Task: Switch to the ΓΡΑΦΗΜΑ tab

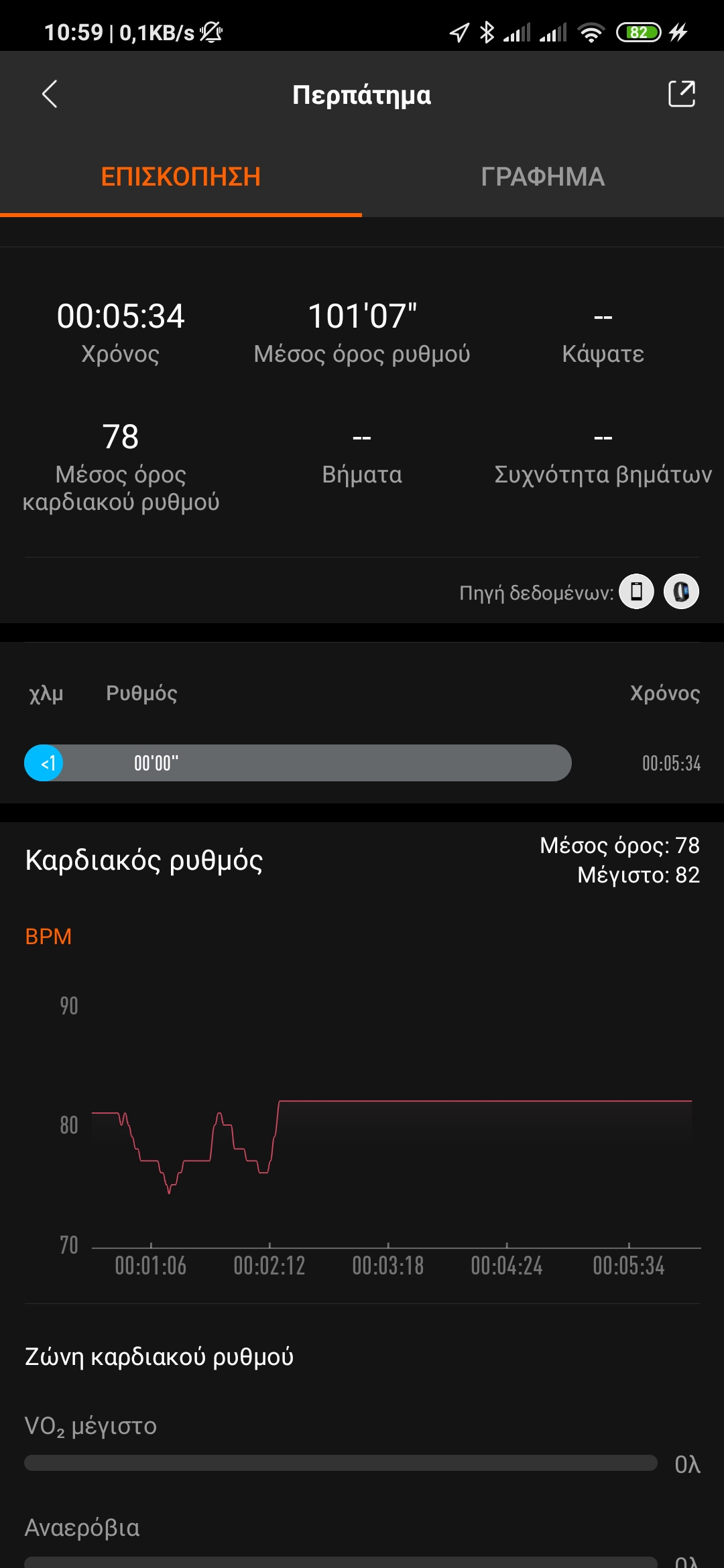Action: tap(542, 177)
